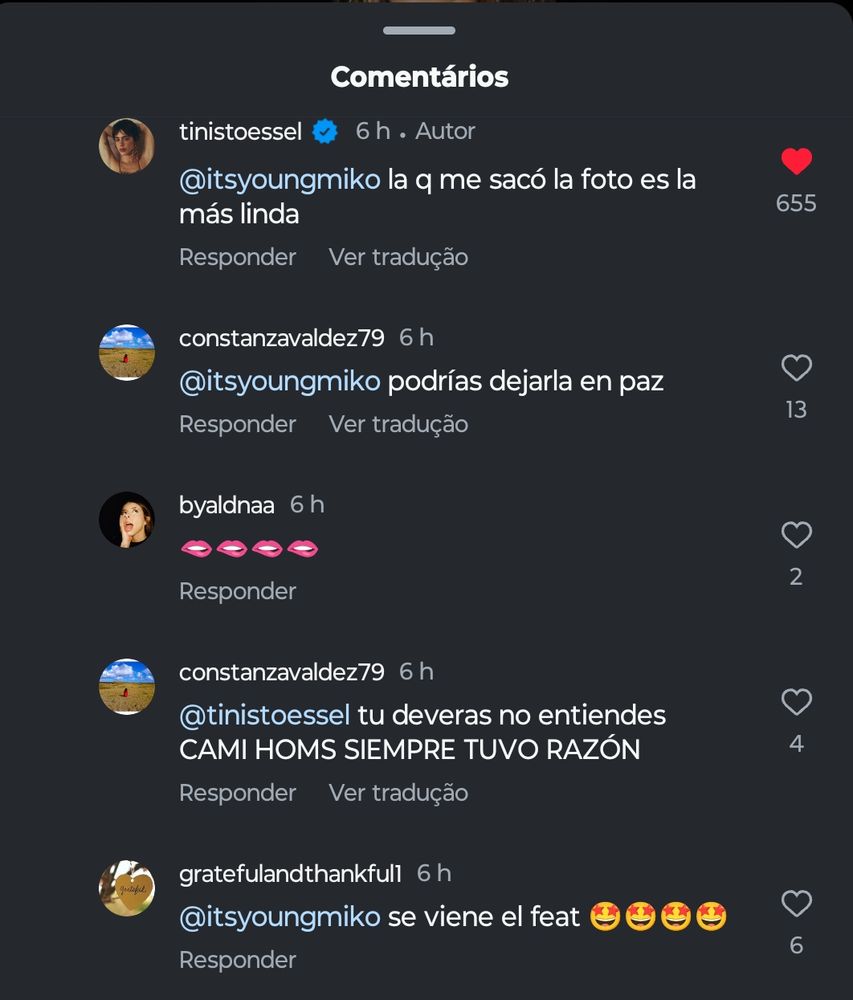Open gratefulandthankful1's profile avatar

pyautogui.click(x=127, y=888)
